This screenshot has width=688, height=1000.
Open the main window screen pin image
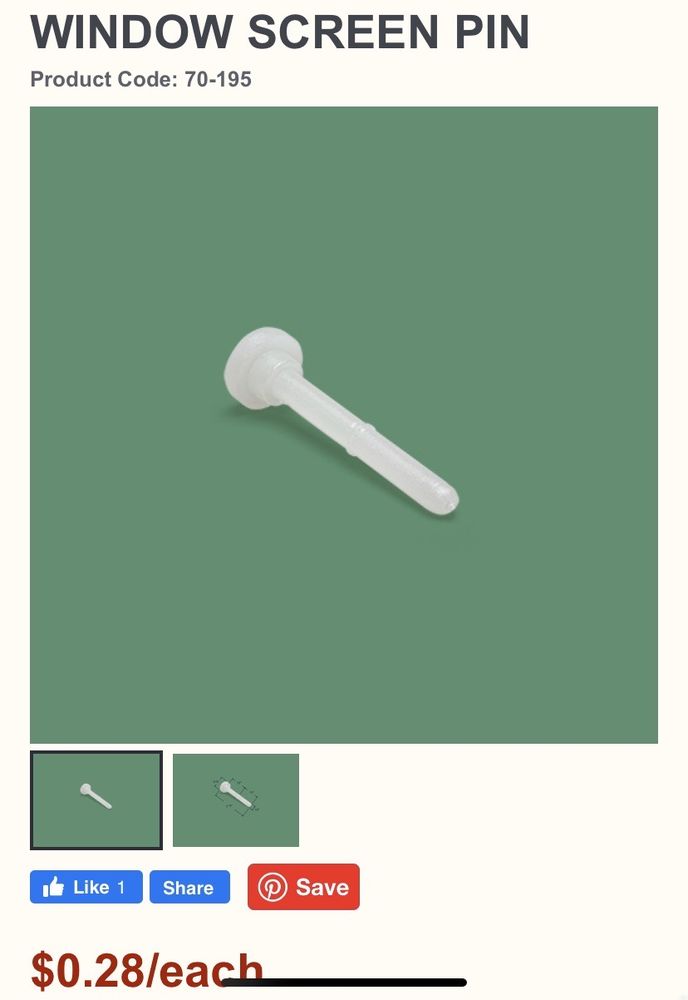coord(344,424)
